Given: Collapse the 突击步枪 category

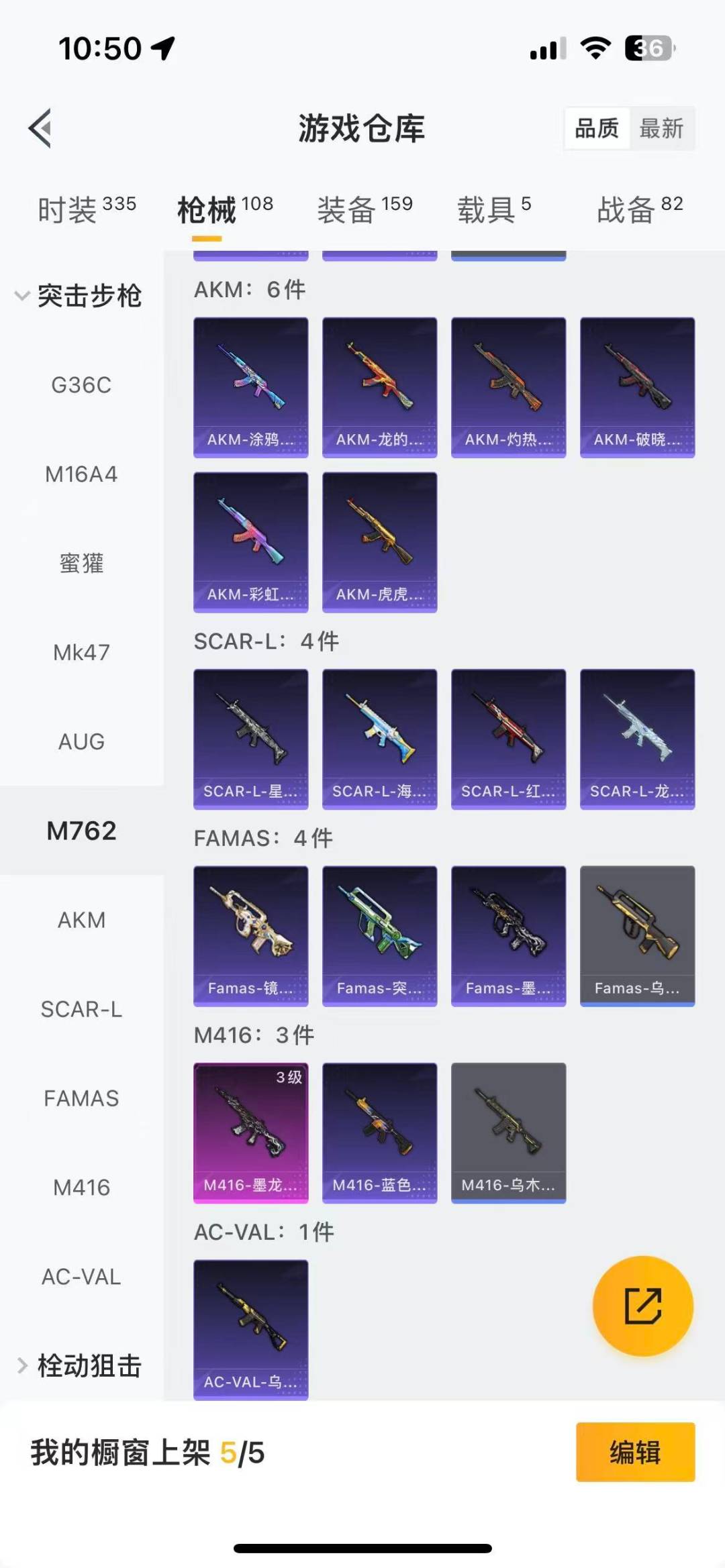Looking at the screenshot, I should pyautogui.click(x=79, y=296).
